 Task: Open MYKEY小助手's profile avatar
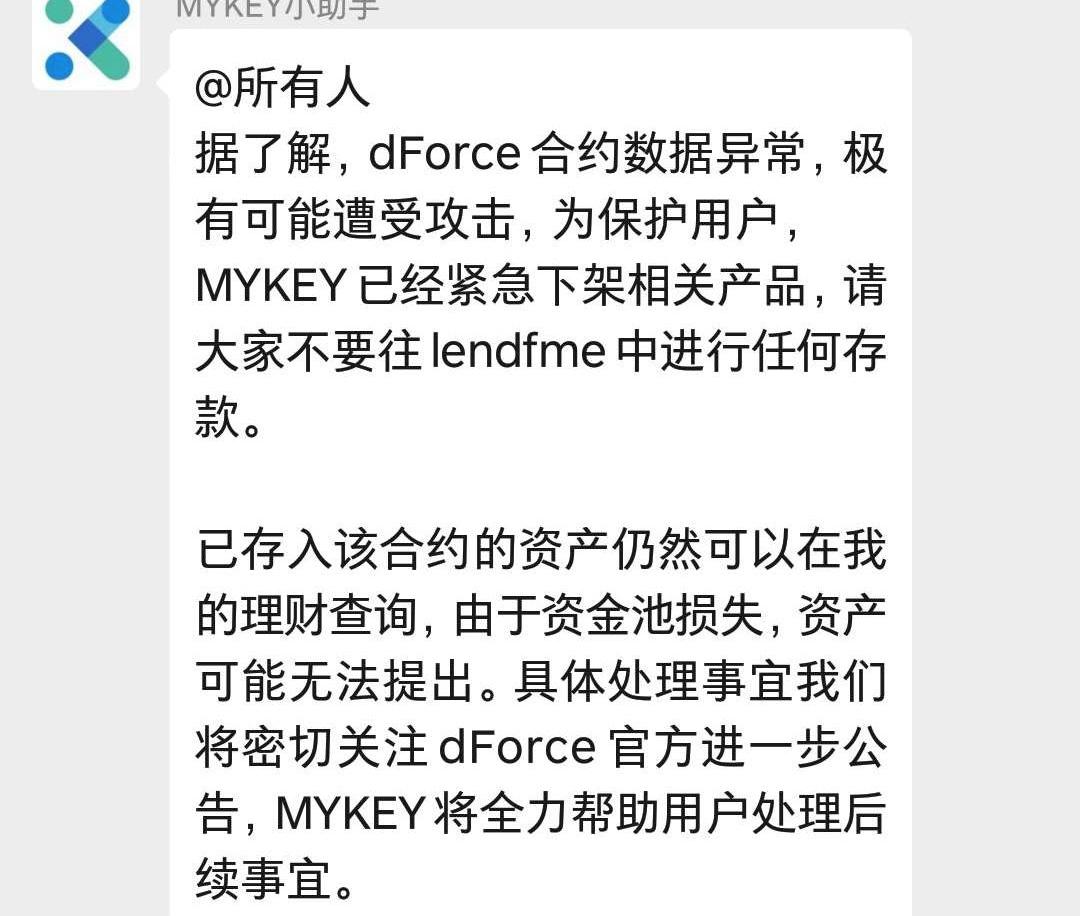click(x=86, y=40)
